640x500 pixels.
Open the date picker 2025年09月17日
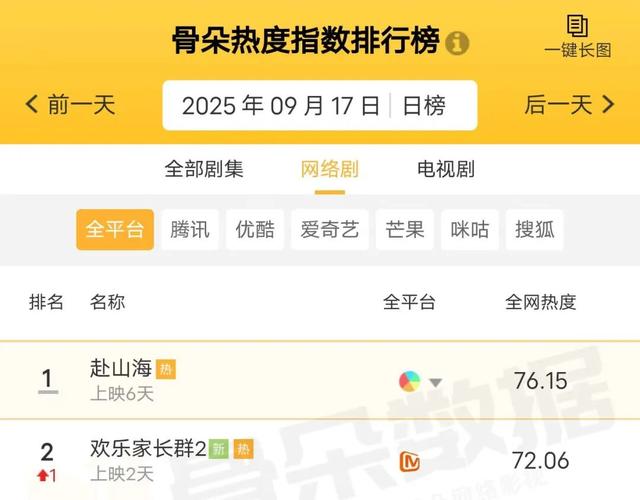pos(281,106)
